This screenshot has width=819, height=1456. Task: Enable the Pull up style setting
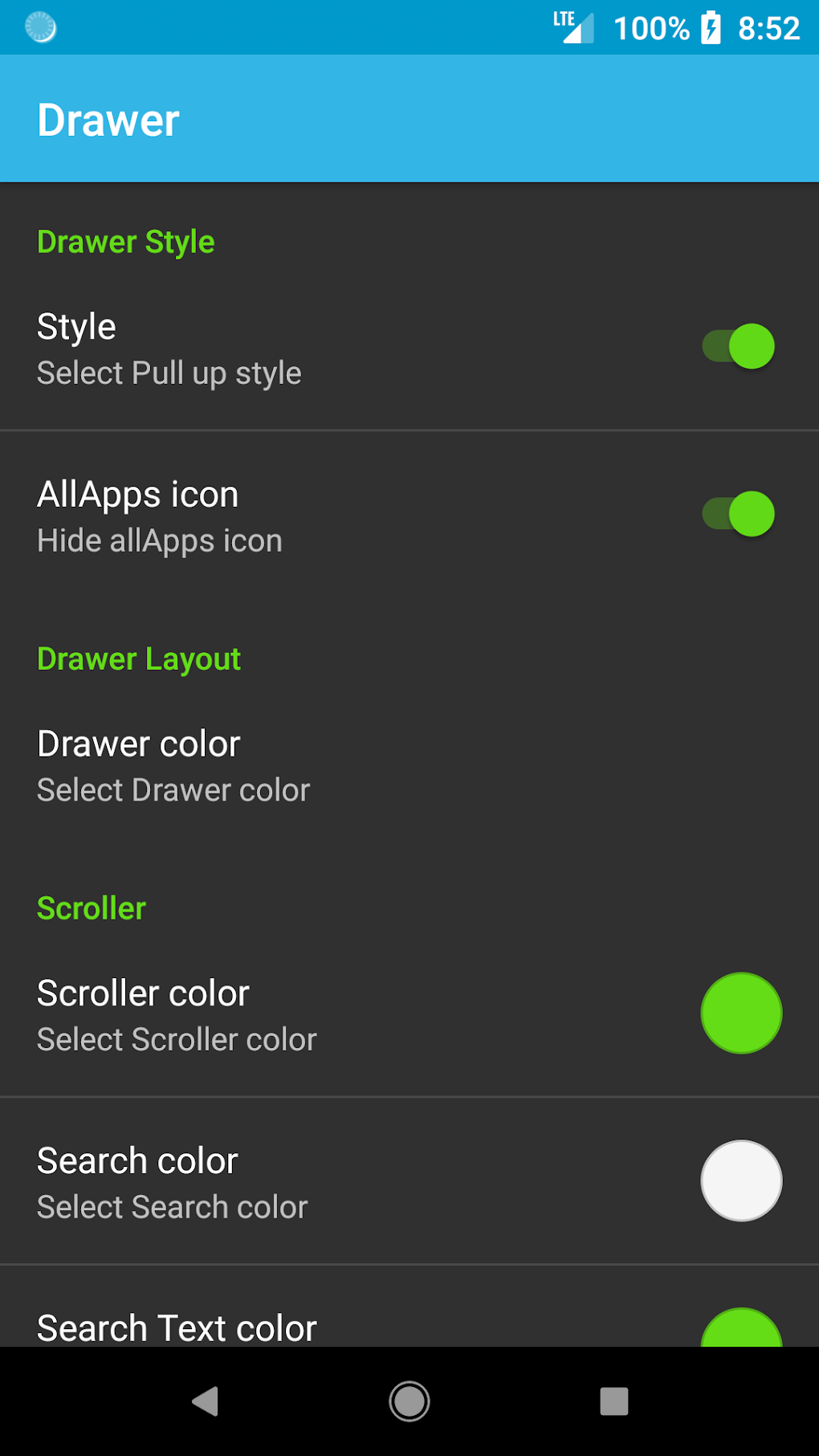(737, 346)
